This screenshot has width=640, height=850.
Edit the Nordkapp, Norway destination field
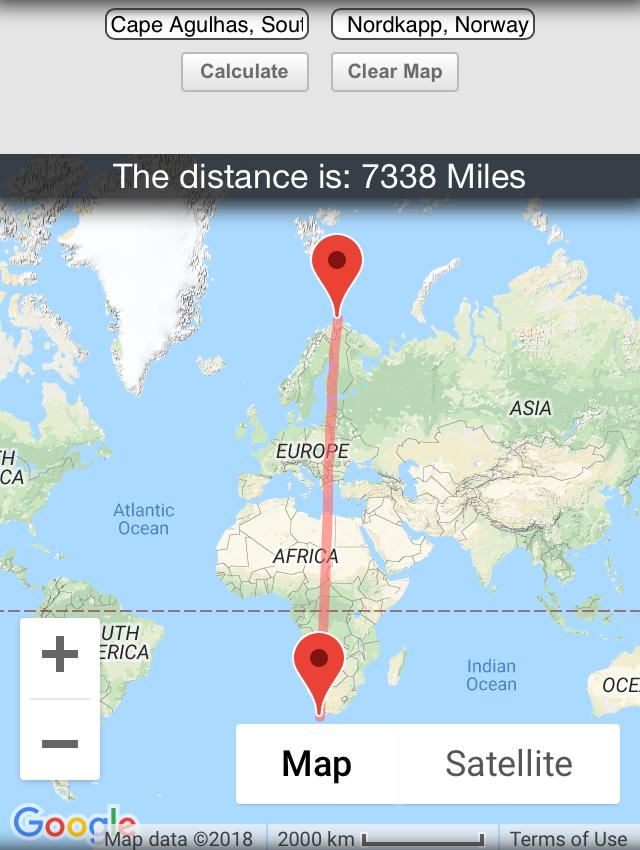click(433, 25)
